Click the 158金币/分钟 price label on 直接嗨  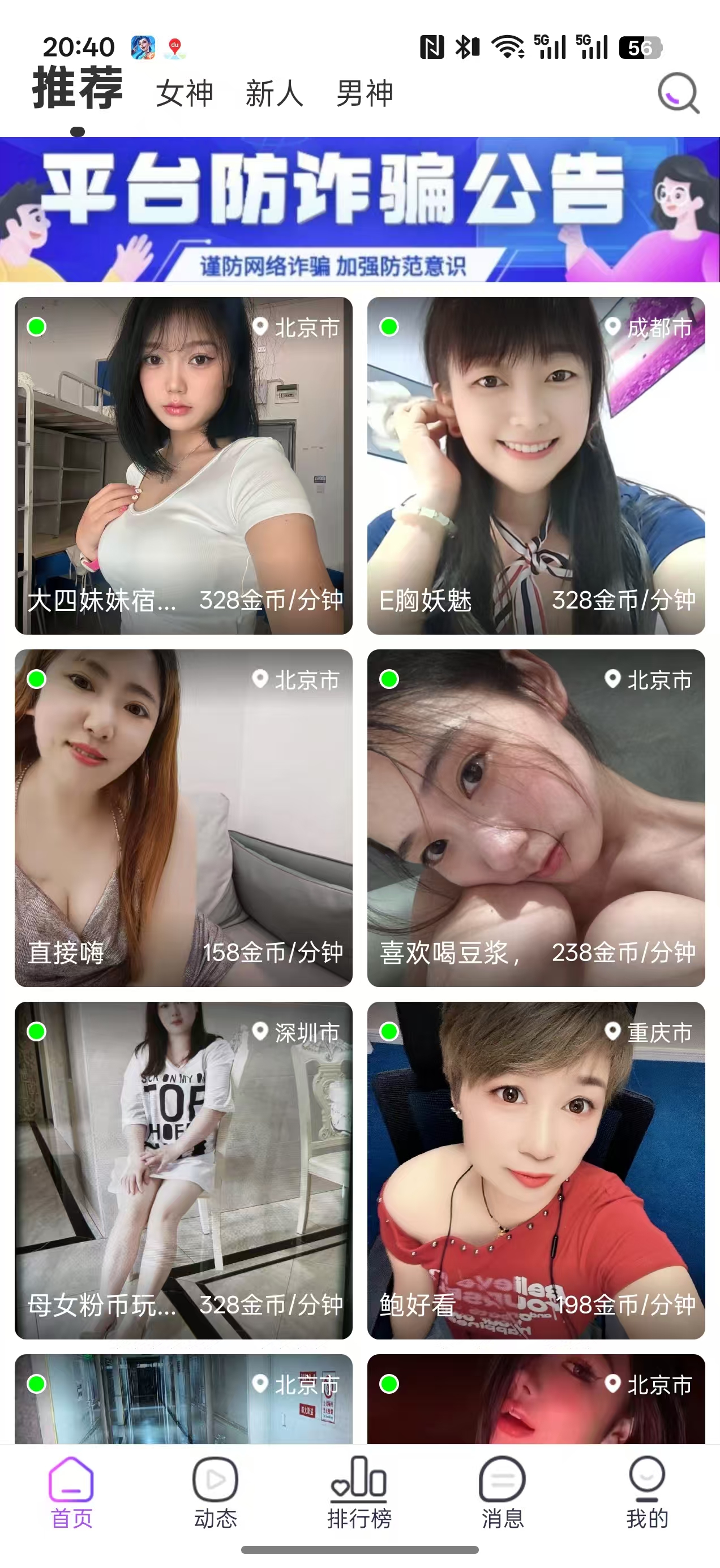pos(274,951)
